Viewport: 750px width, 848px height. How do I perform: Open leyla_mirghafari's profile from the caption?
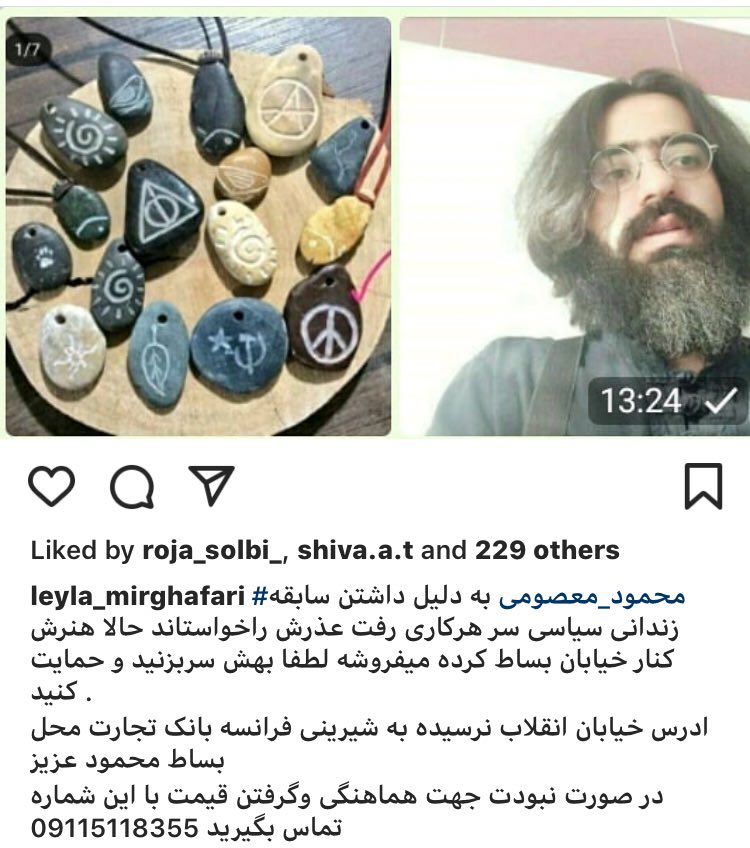(x=139, y=597)
